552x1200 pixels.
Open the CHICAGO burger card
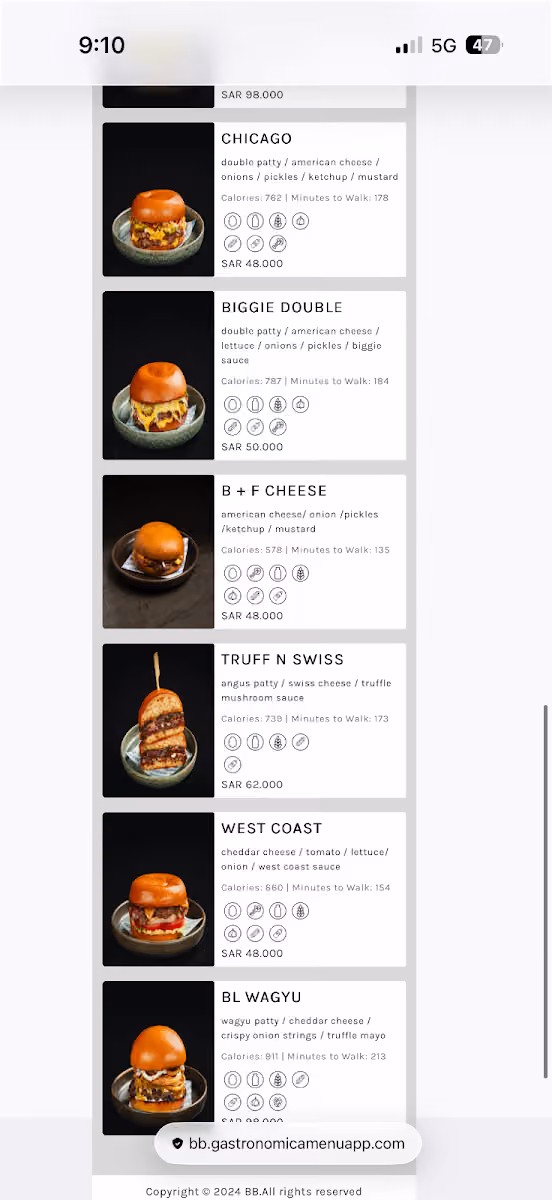[x=254, y=199]
